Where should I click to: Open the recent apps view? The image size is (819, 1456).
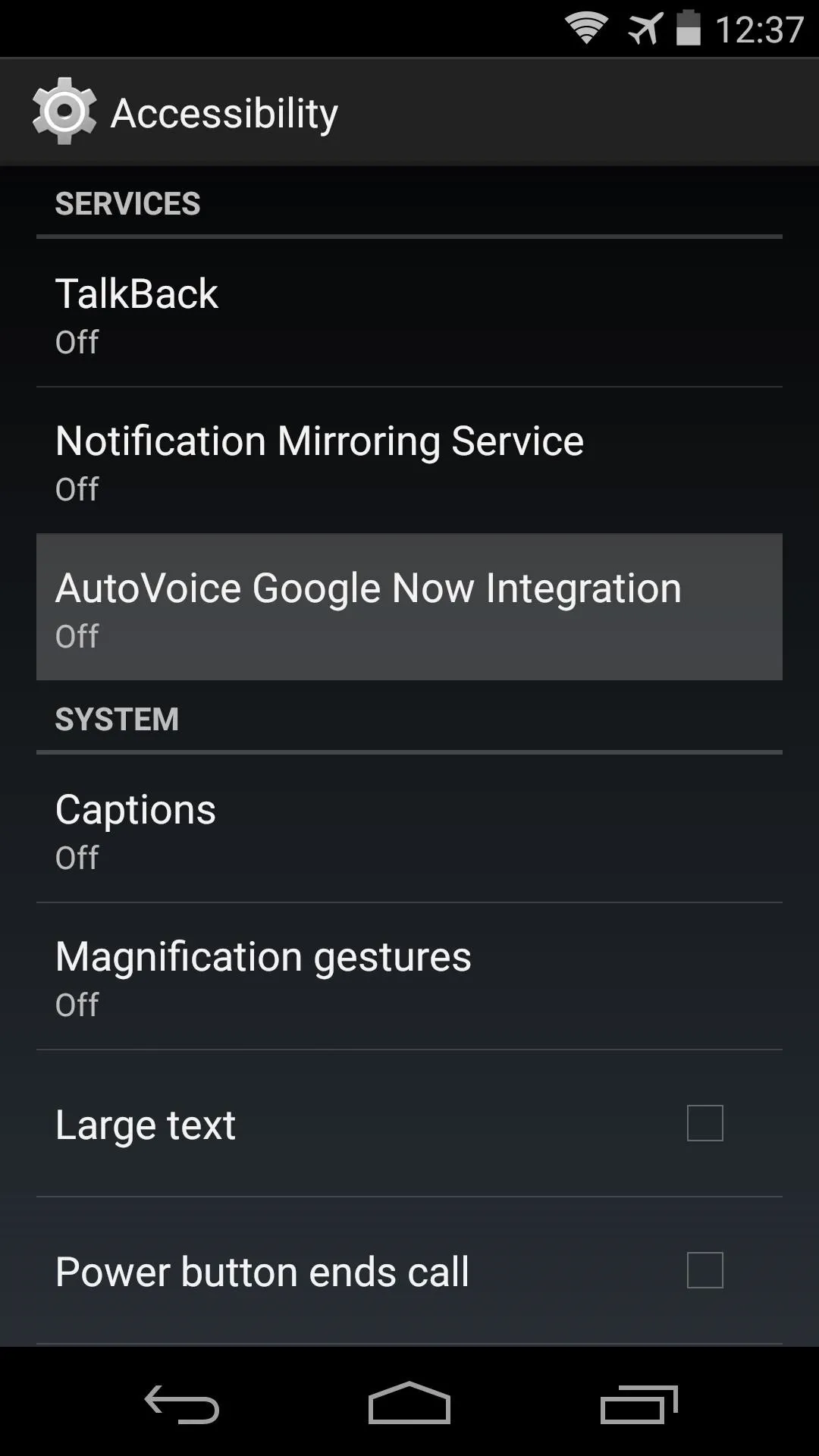[x=639, y=1404]
